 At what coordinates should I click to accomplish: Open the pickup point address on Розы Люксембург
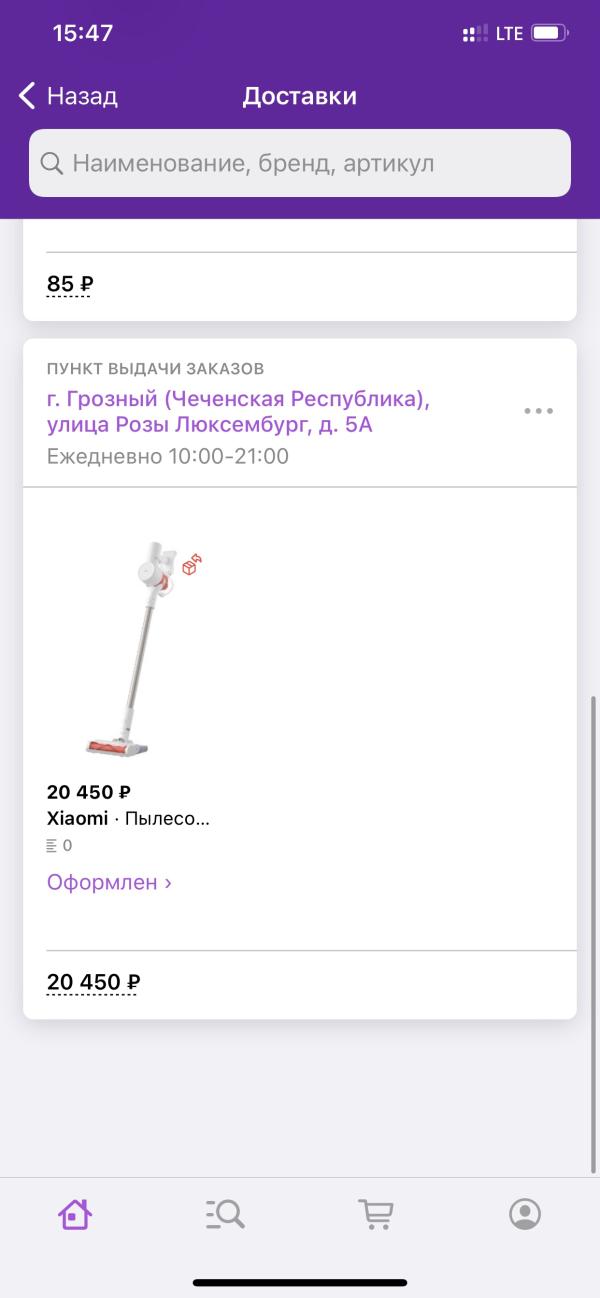coord(238,412)
